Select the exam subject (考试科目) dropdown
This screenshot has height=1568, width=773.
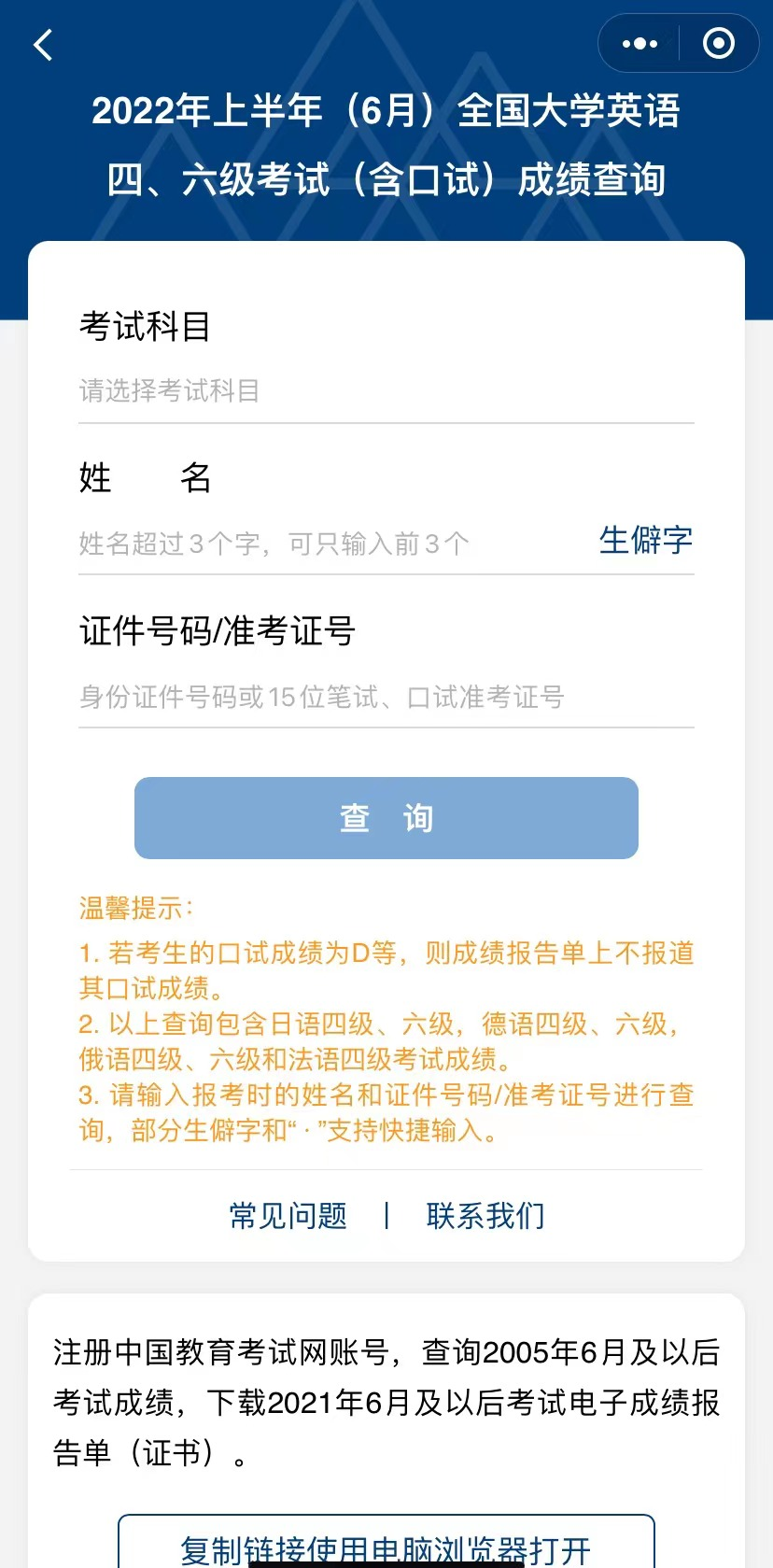[386, 390]
